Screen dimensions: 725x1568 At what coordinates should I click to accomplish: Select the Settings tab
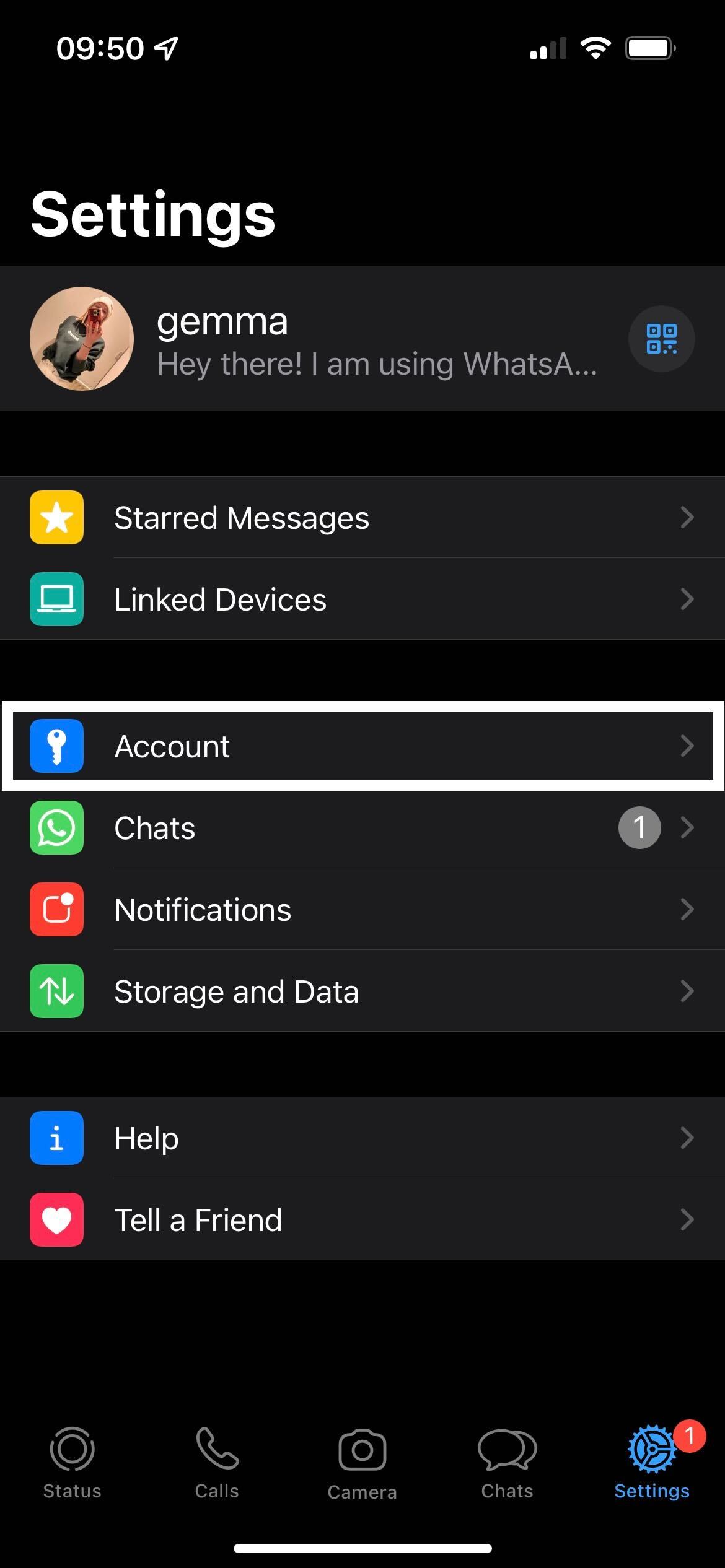pos(652,1464)
